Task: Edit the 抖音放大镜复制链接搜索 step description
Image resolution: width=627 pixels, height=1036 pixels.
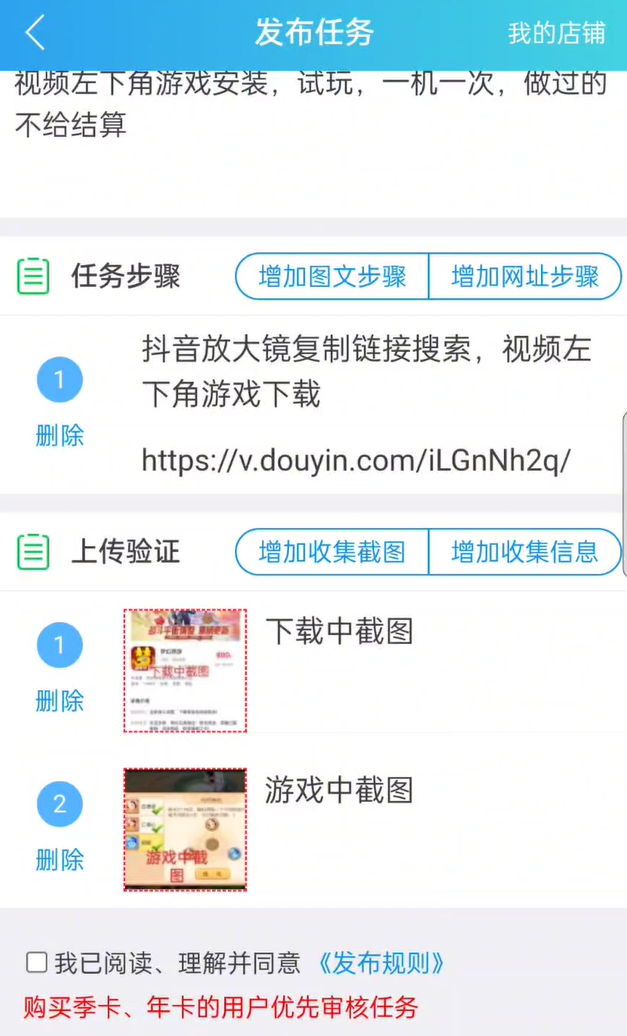Action: tap(366, 371)
